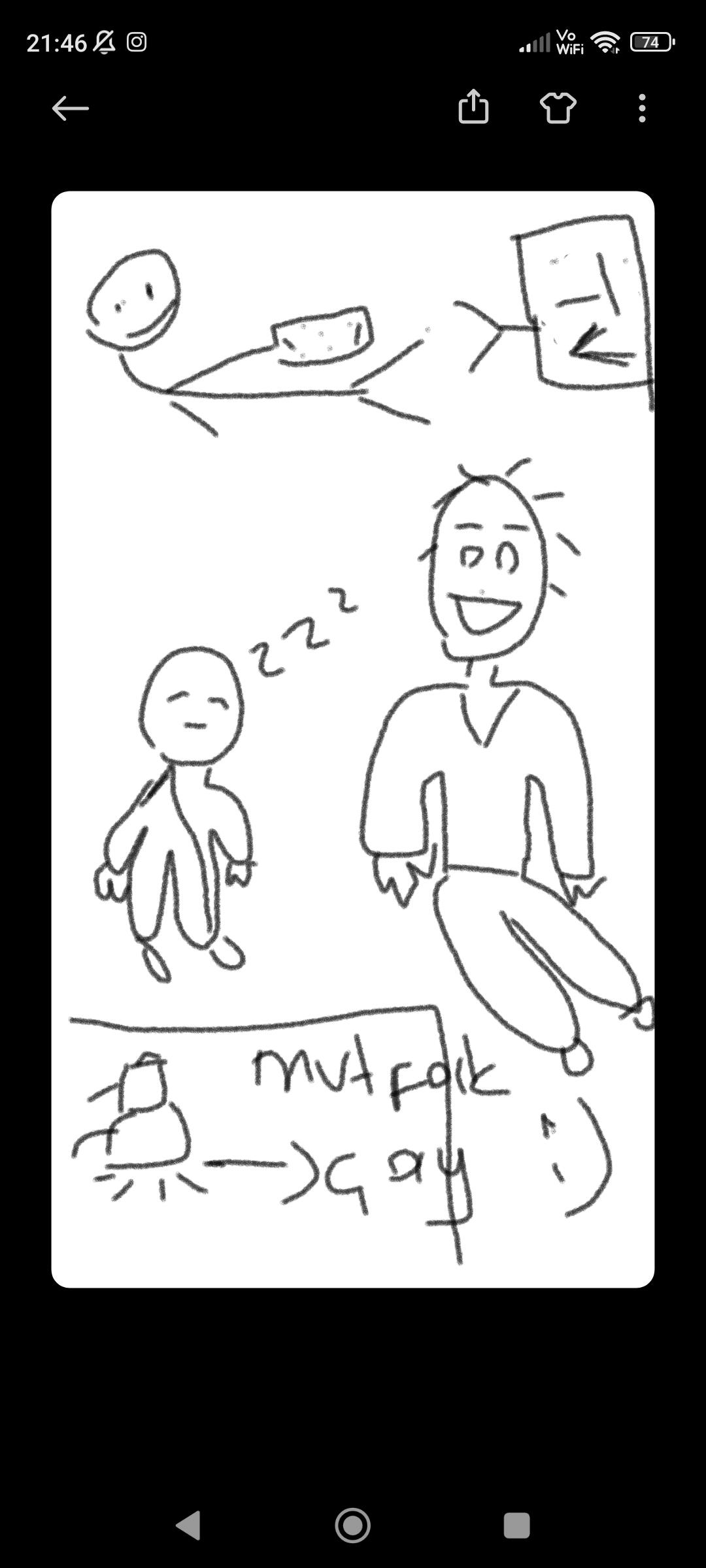Share this drawing note
Screen dimensions: 706x1568
point(473,106)
